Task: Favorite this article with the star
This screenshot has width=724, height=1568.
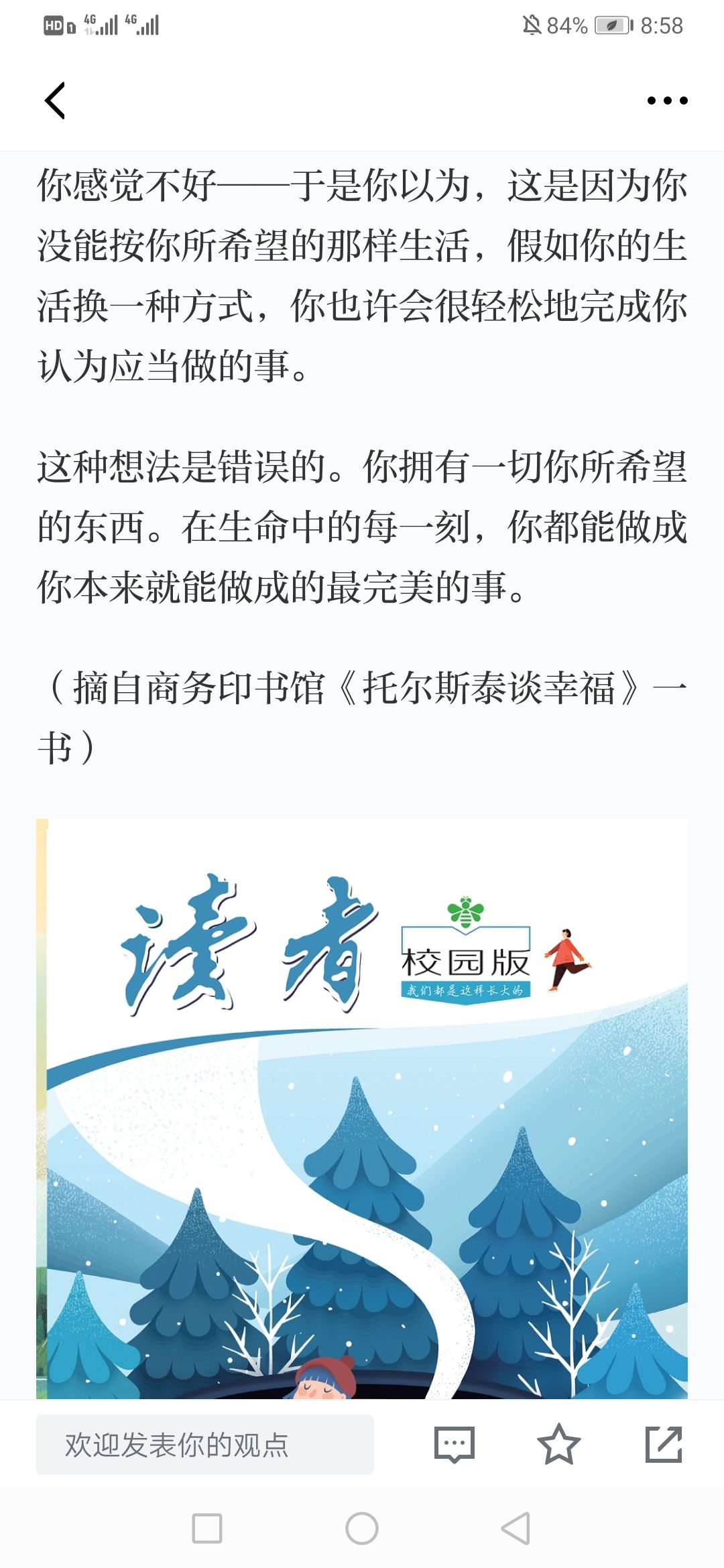Action: (x=558, y=1444)
